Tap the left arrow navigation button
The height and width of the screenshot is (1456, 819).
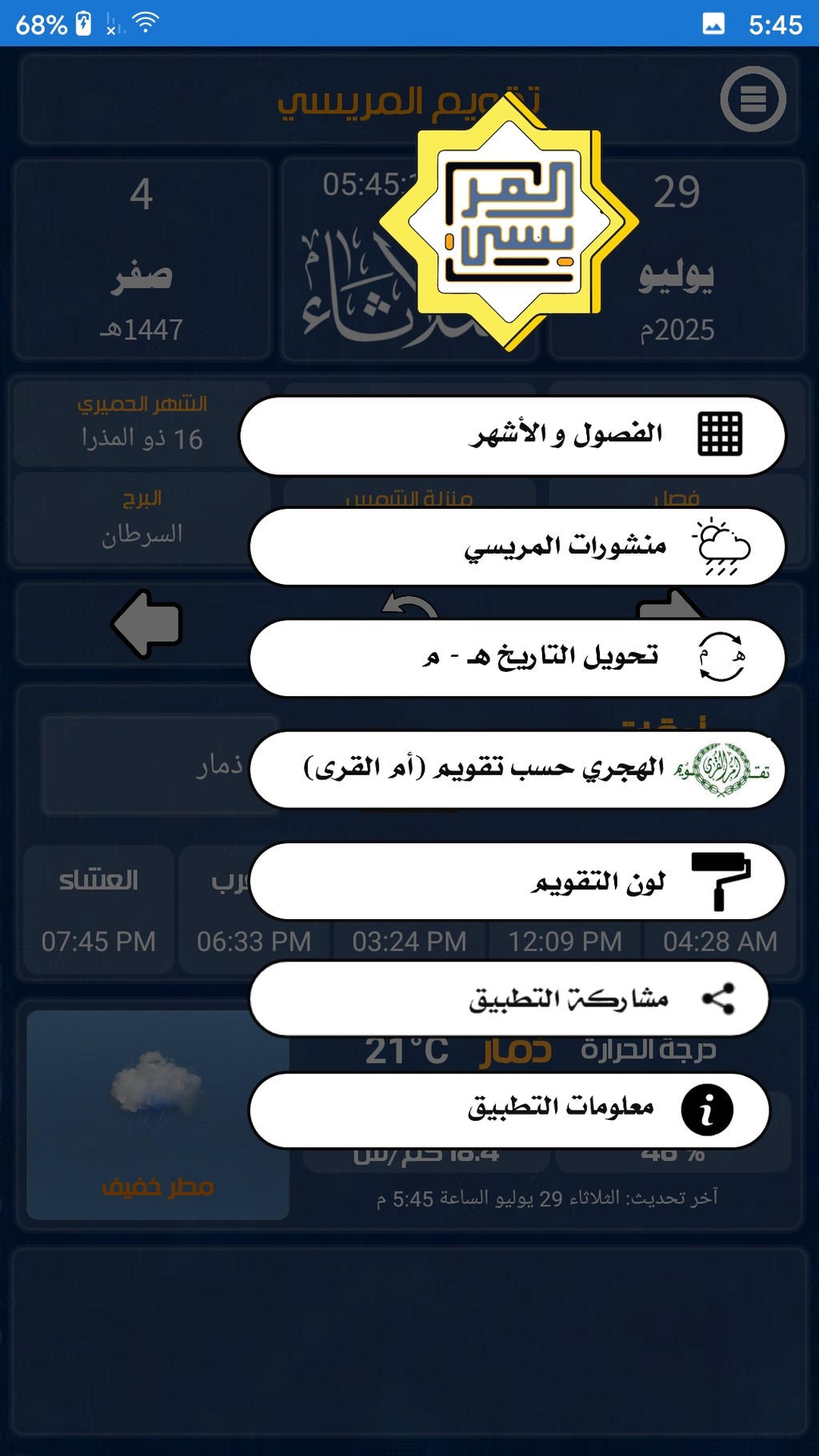(148, 624)
